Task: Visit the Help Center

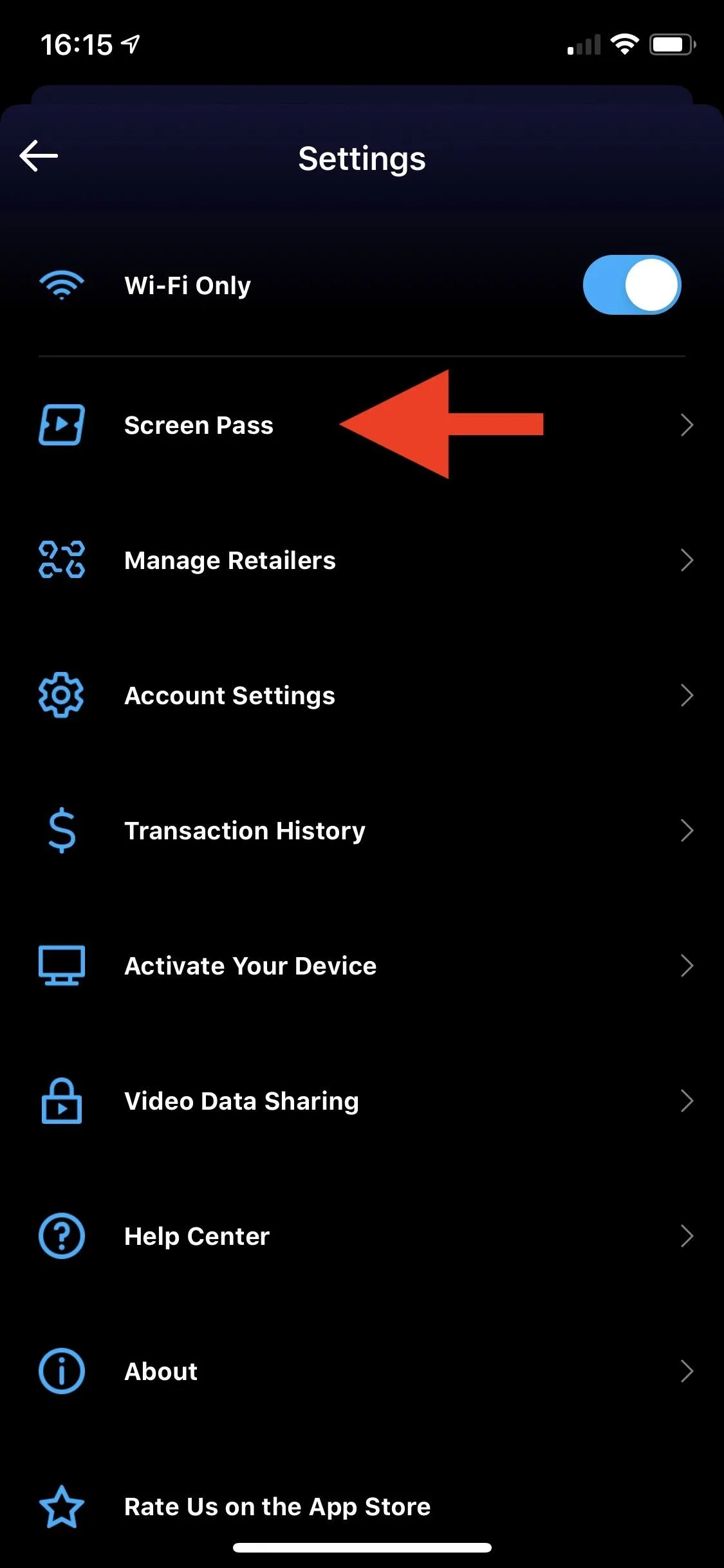Action: (362, 1236)
